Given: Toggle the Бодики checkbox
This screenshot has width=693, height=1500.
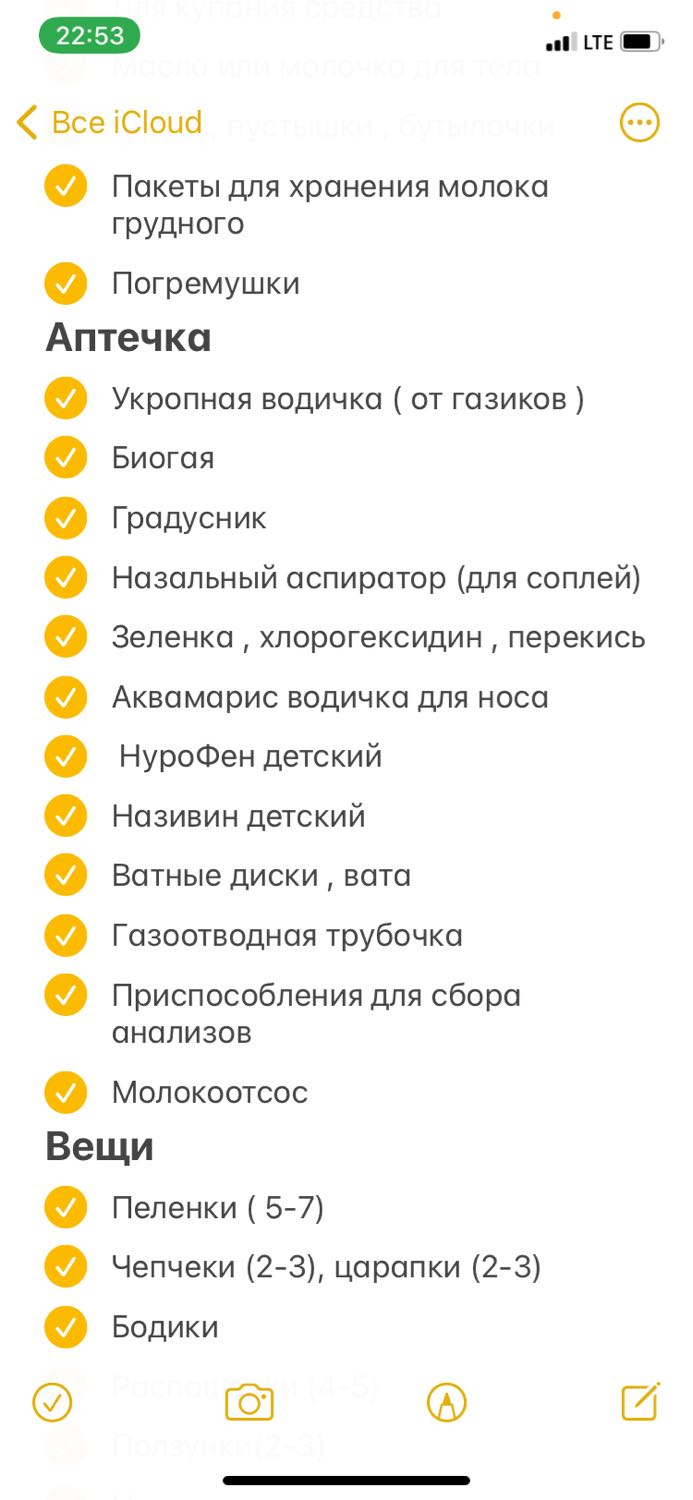Looking at the screenshot, I should click(66, 1327).
